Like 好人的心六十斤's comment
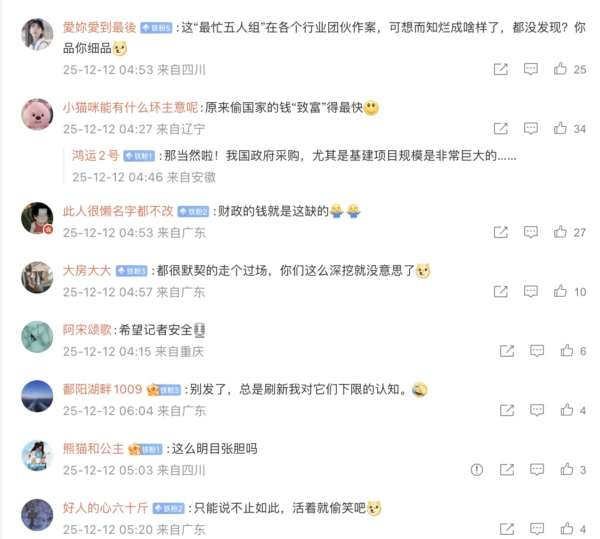Viewport: 600px width, 539px height. pyautogui.click(x=567, y=529)
